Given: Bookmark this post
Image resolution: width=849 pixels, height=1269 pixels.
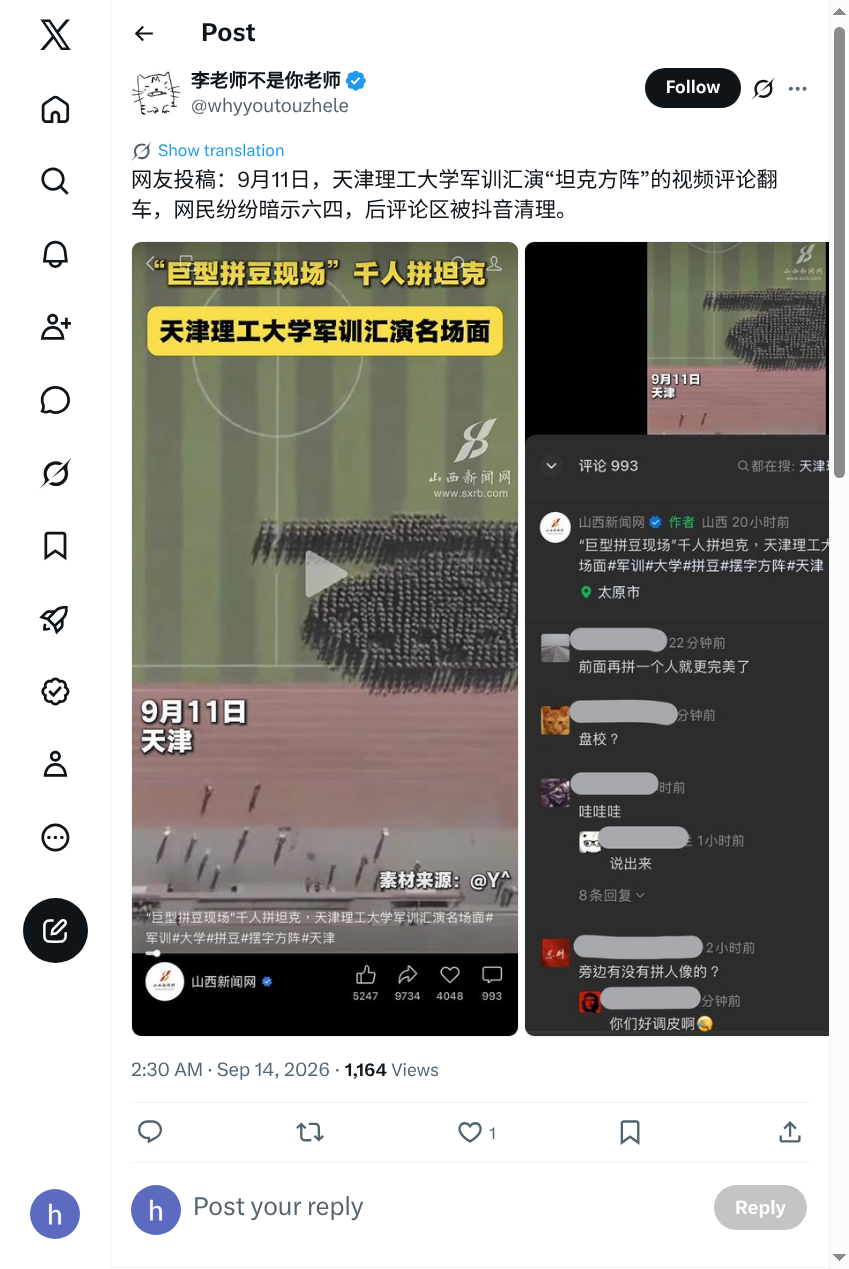Looking at the screenshot, I should pyautogui.click(x=630, y=1132).
